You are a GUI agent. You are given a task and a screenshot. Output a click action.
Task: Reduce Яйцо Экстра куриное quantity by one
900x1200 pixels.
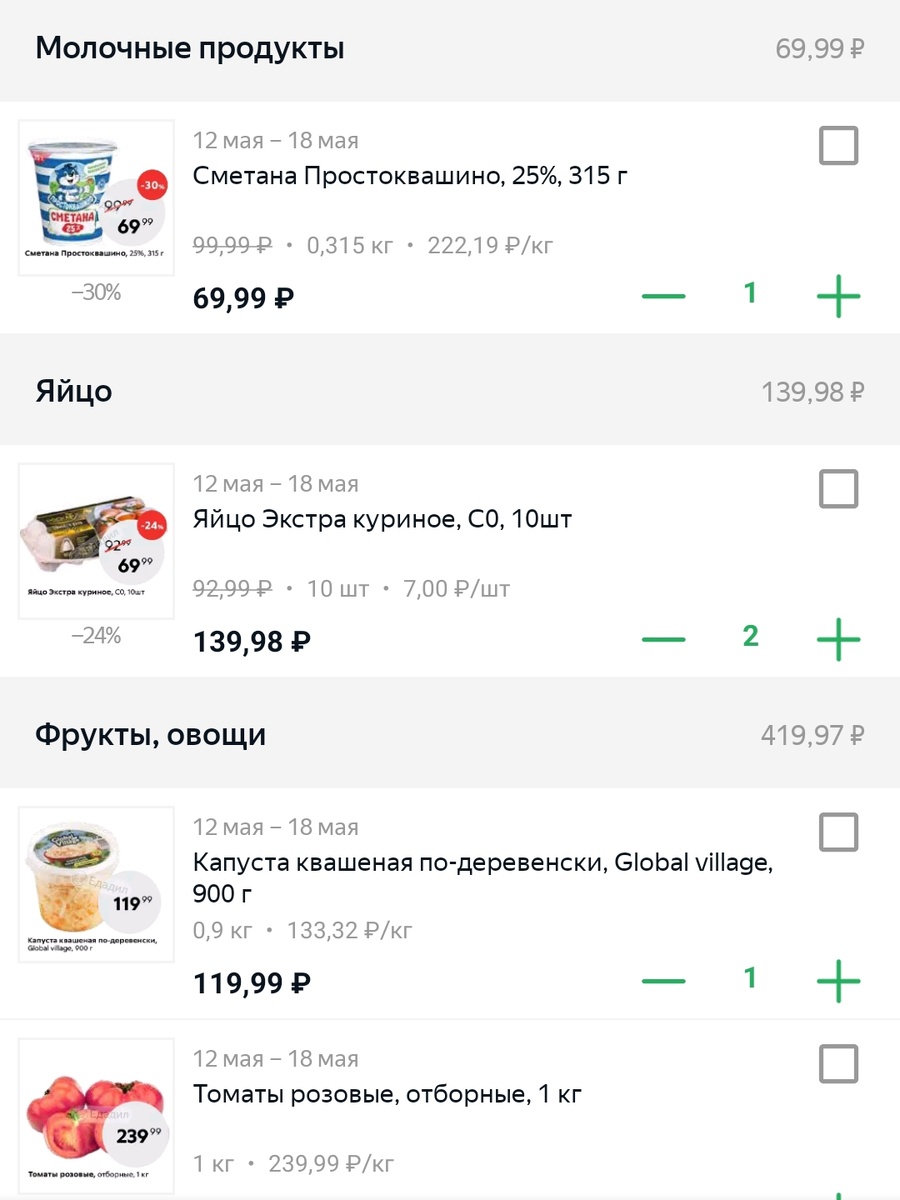point(663,639)
